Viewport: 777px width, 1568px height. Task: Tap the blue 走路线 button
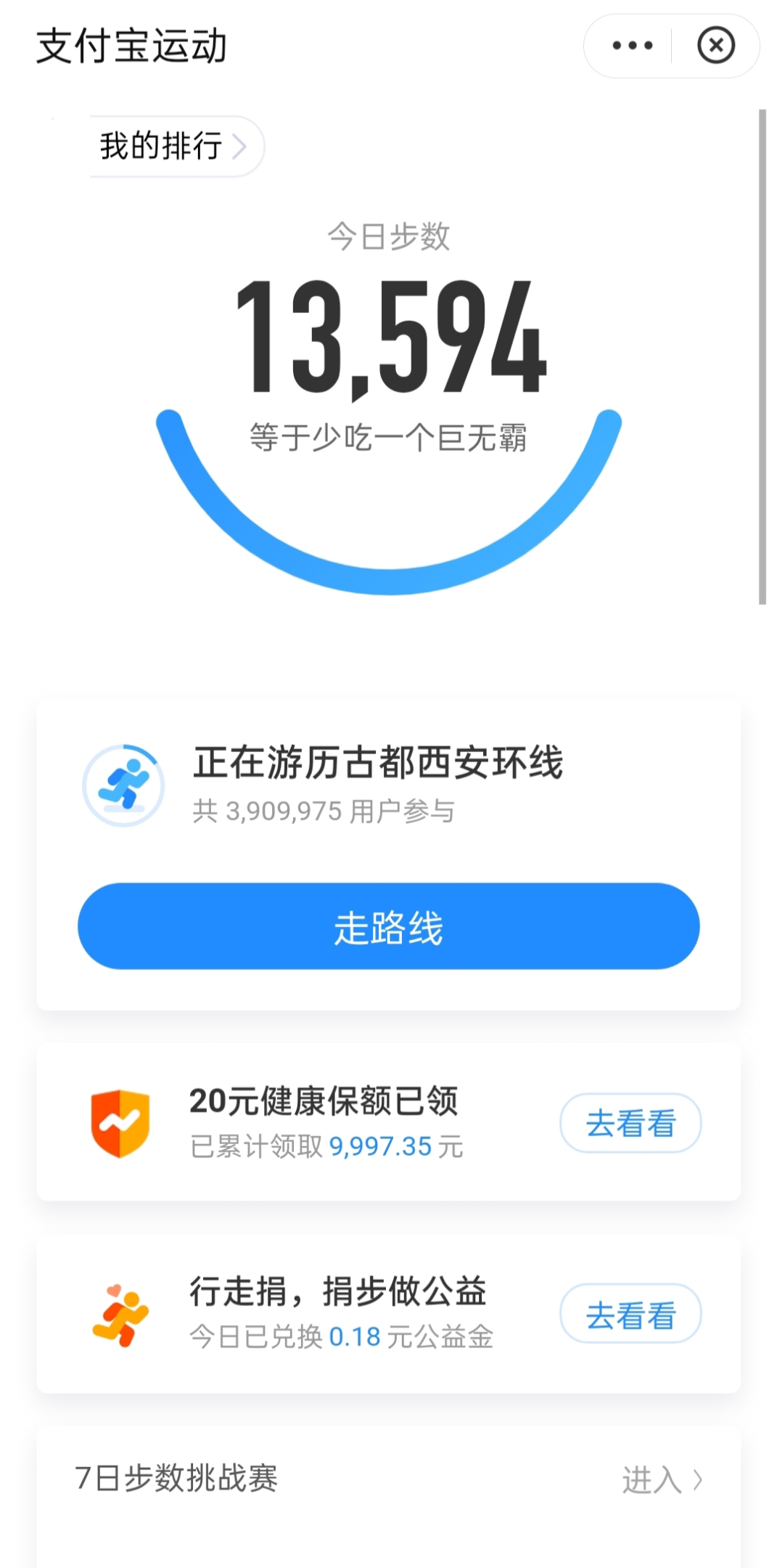[388, 926]
